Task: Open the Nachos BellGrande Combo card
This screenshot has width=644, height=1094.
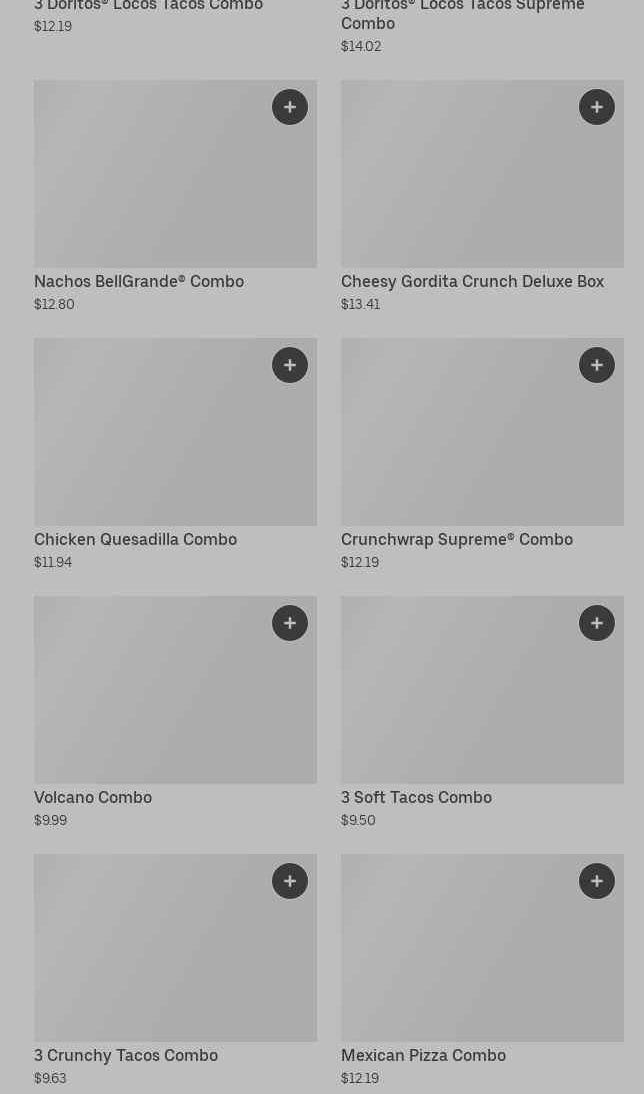Action: click(x=150, y=190)
